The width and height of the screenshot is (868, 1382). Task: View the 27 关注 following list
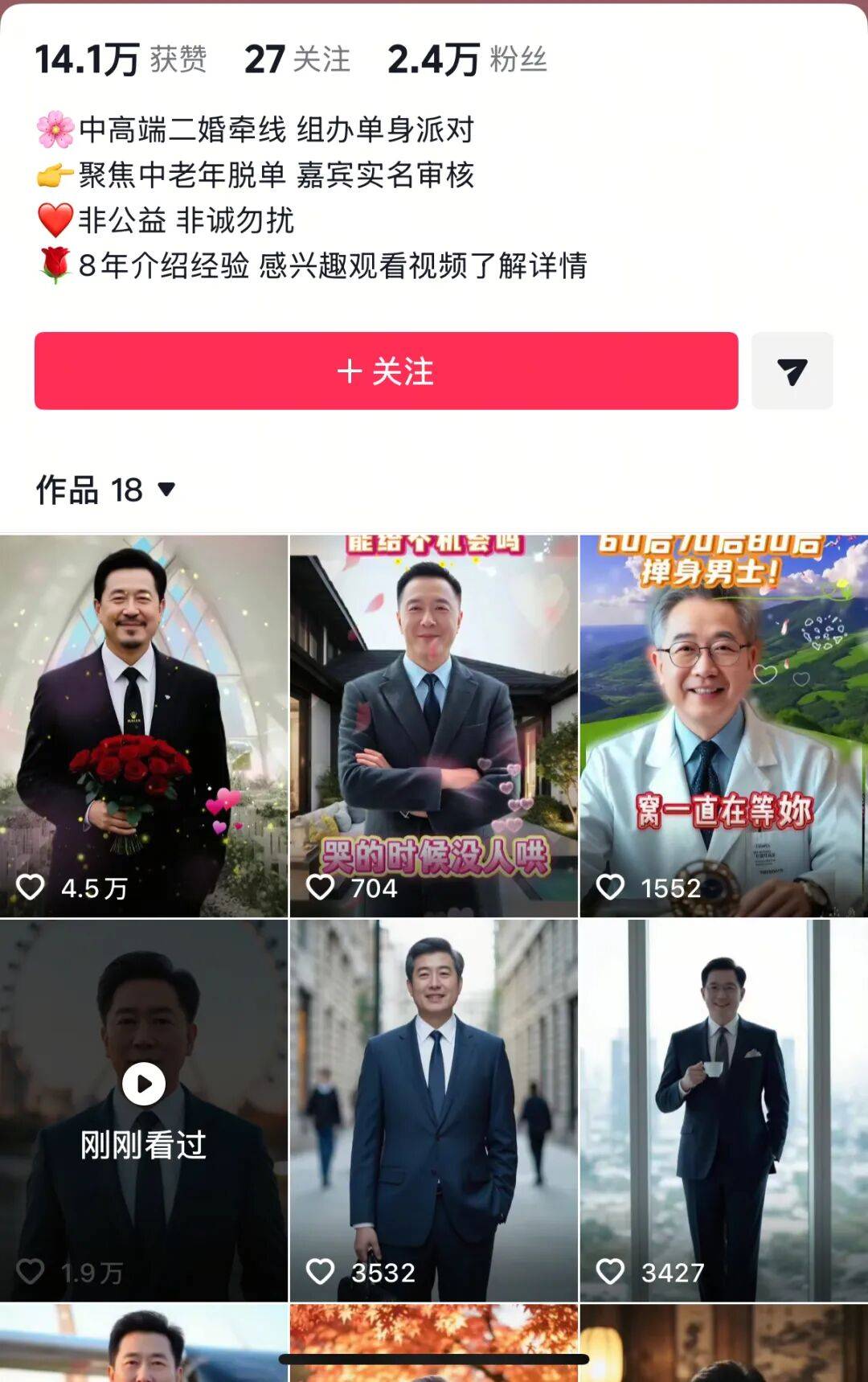point(297,59)
